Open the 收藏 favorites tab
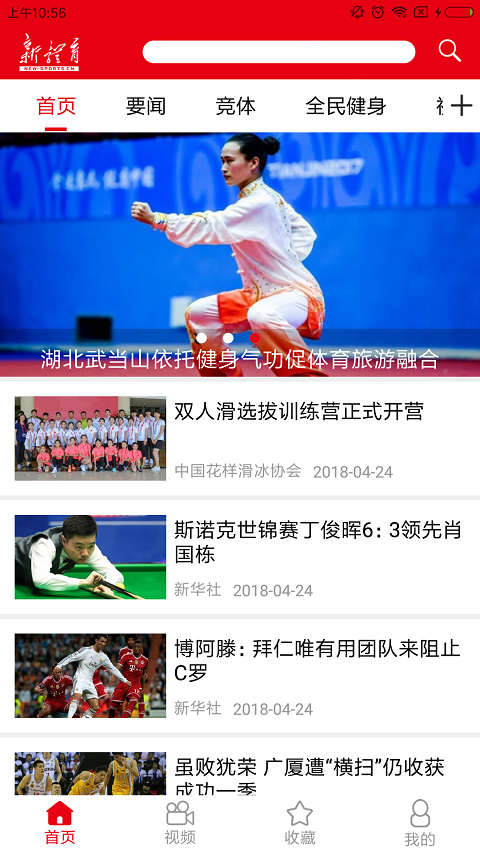Screen dimensions: 480x853 pos(300,823)
